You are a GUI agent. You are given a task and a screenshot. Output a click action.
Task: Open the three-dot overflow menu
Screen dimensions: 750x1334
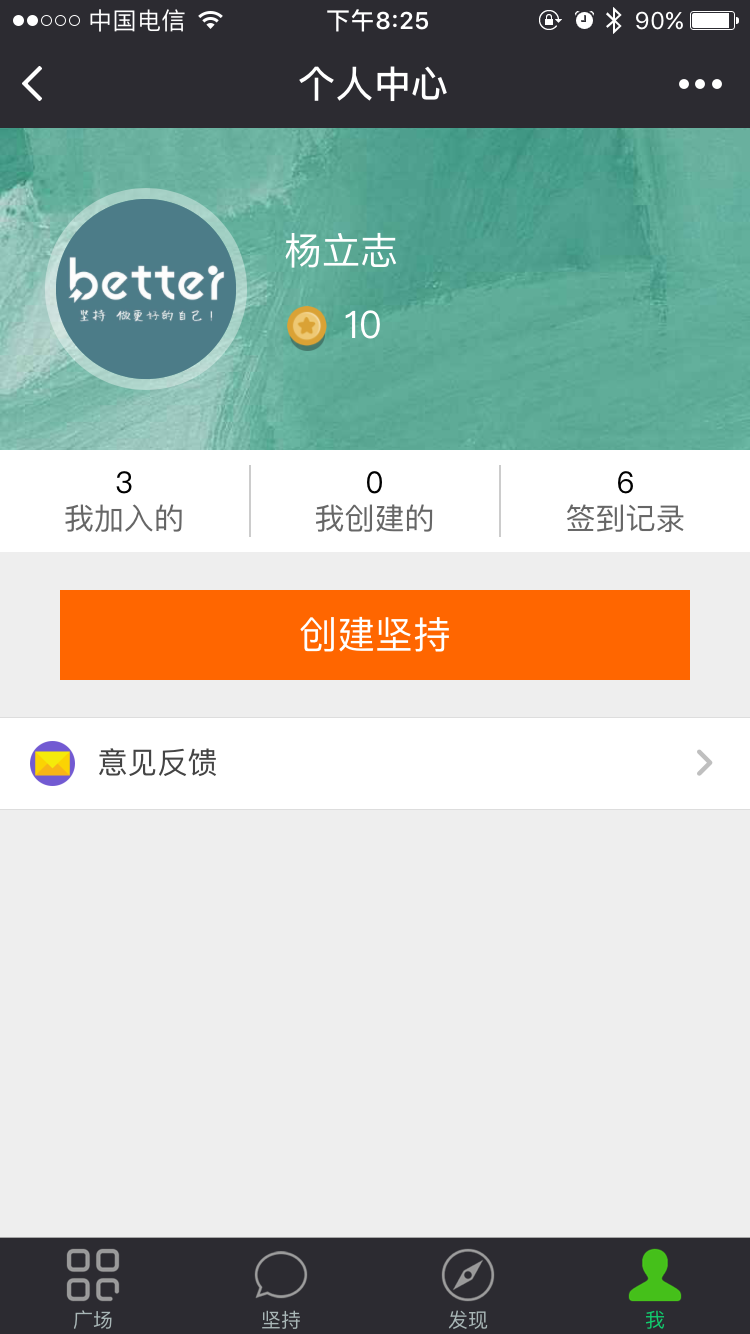click(700, 84)
